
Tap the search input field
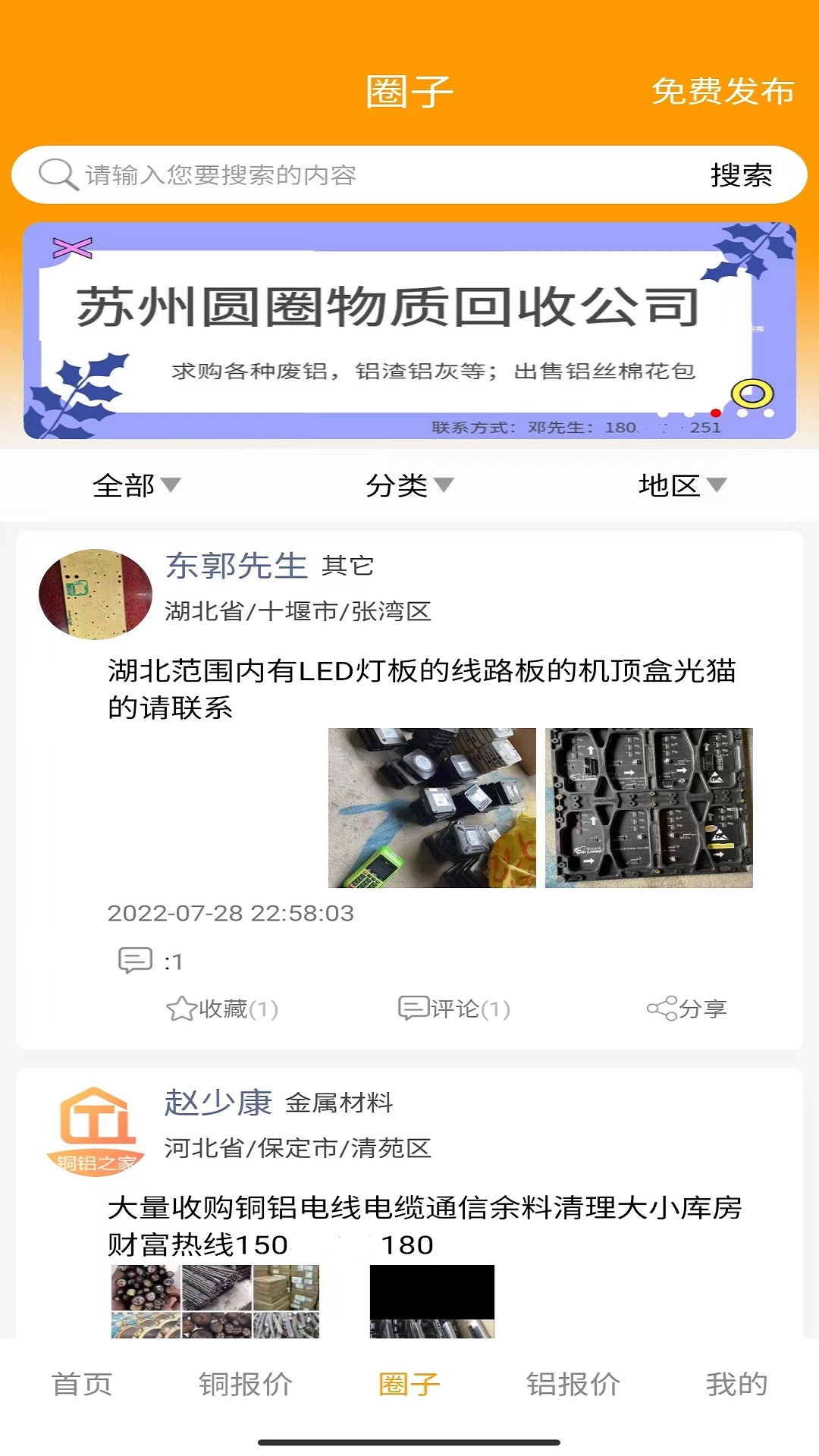[x=341, y=174]
